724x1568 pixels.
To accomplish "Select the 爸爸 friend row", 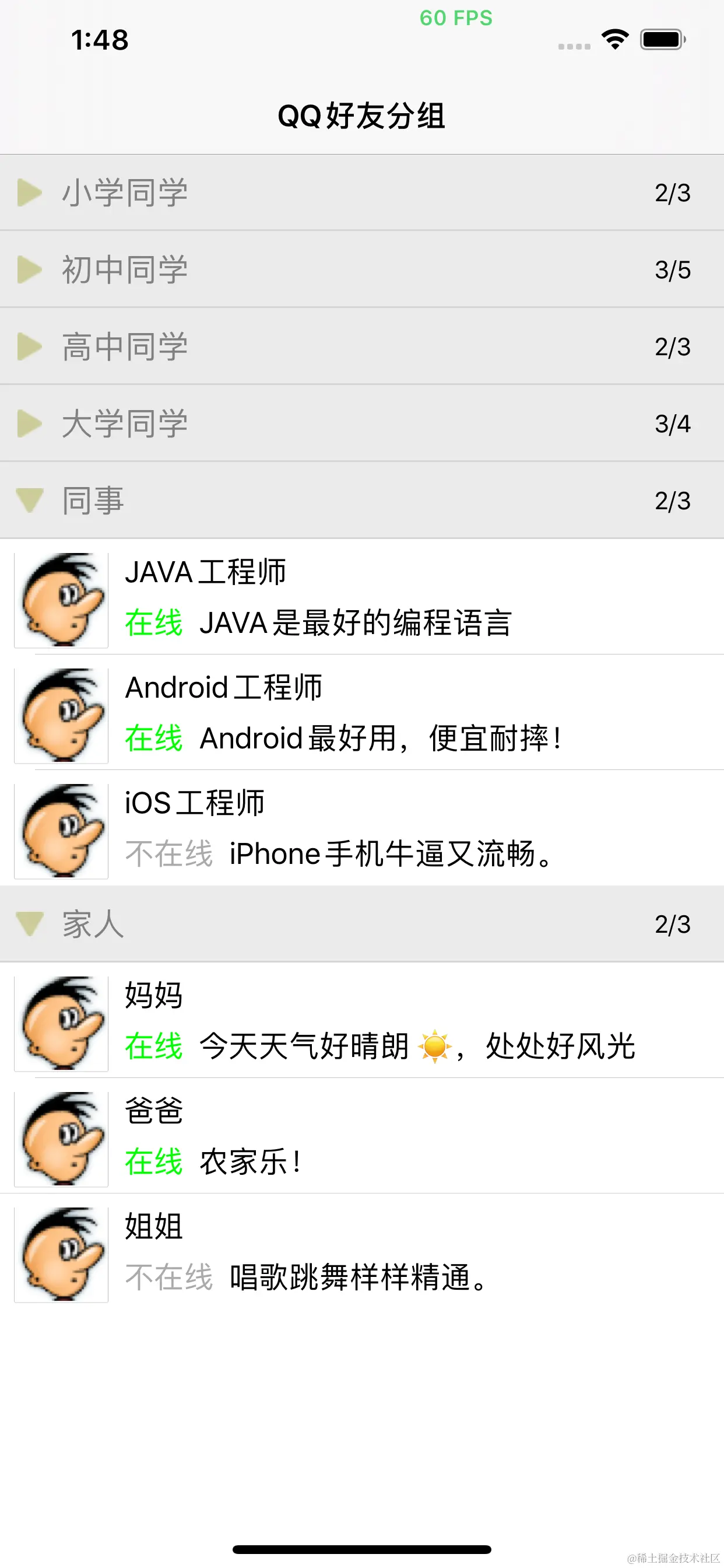I will 362,1136.
